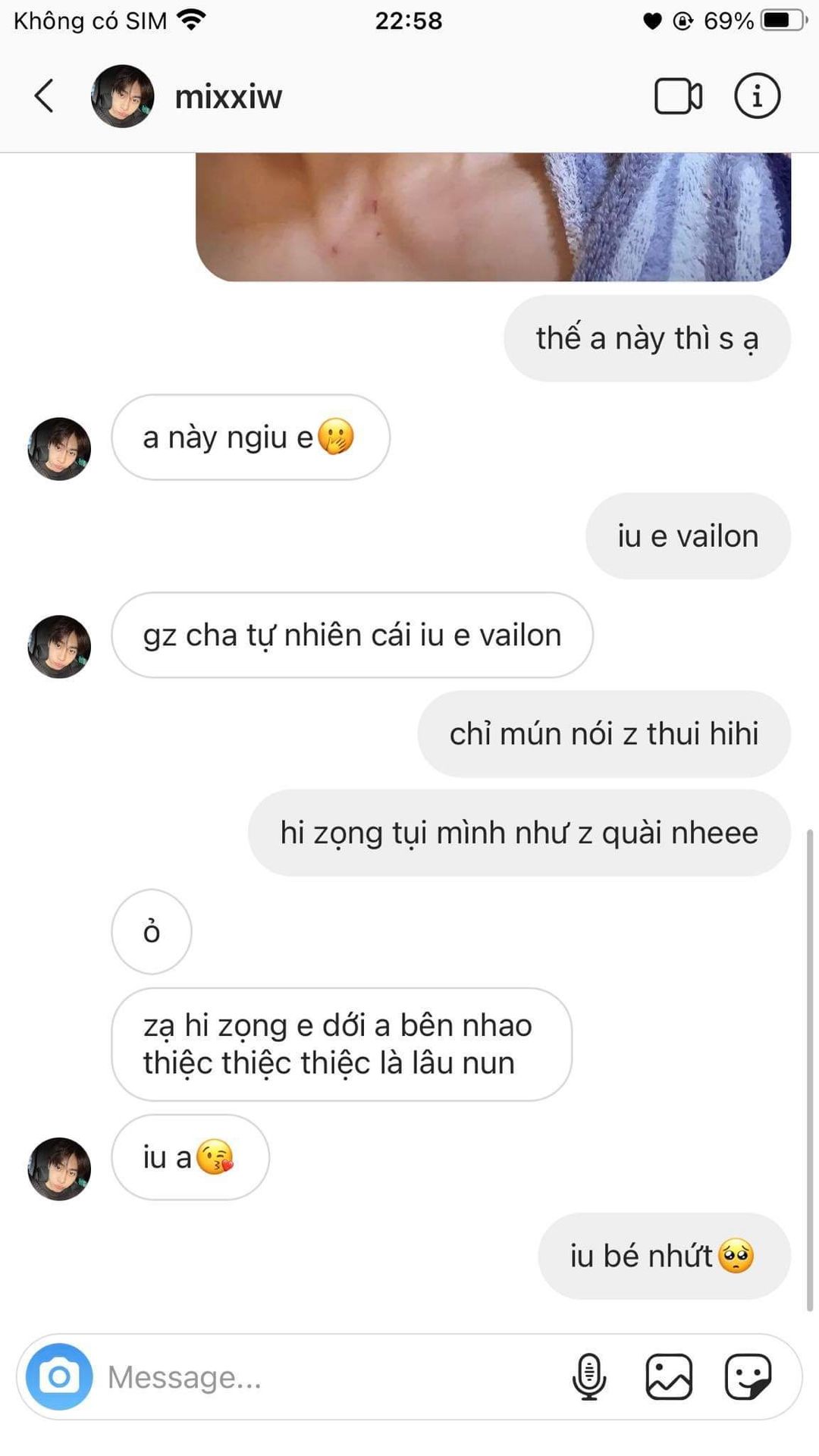Start a video call with mixxiw
Viewport: 819px width, 1456px height.
coord(677,96)
